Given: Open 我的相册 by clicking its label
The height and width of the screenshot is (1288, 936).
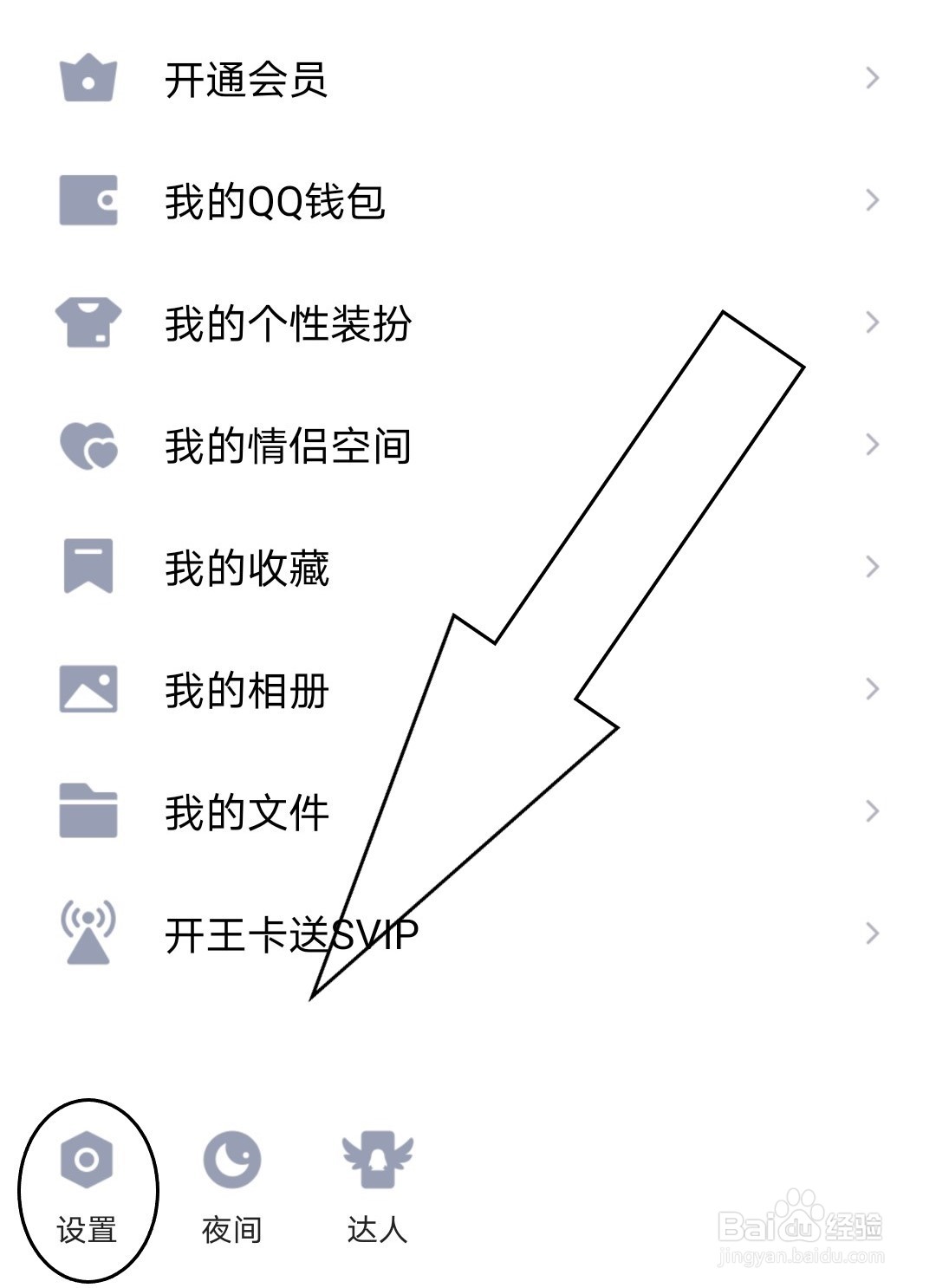Looking at the screenshot, I should click(247, 689).
